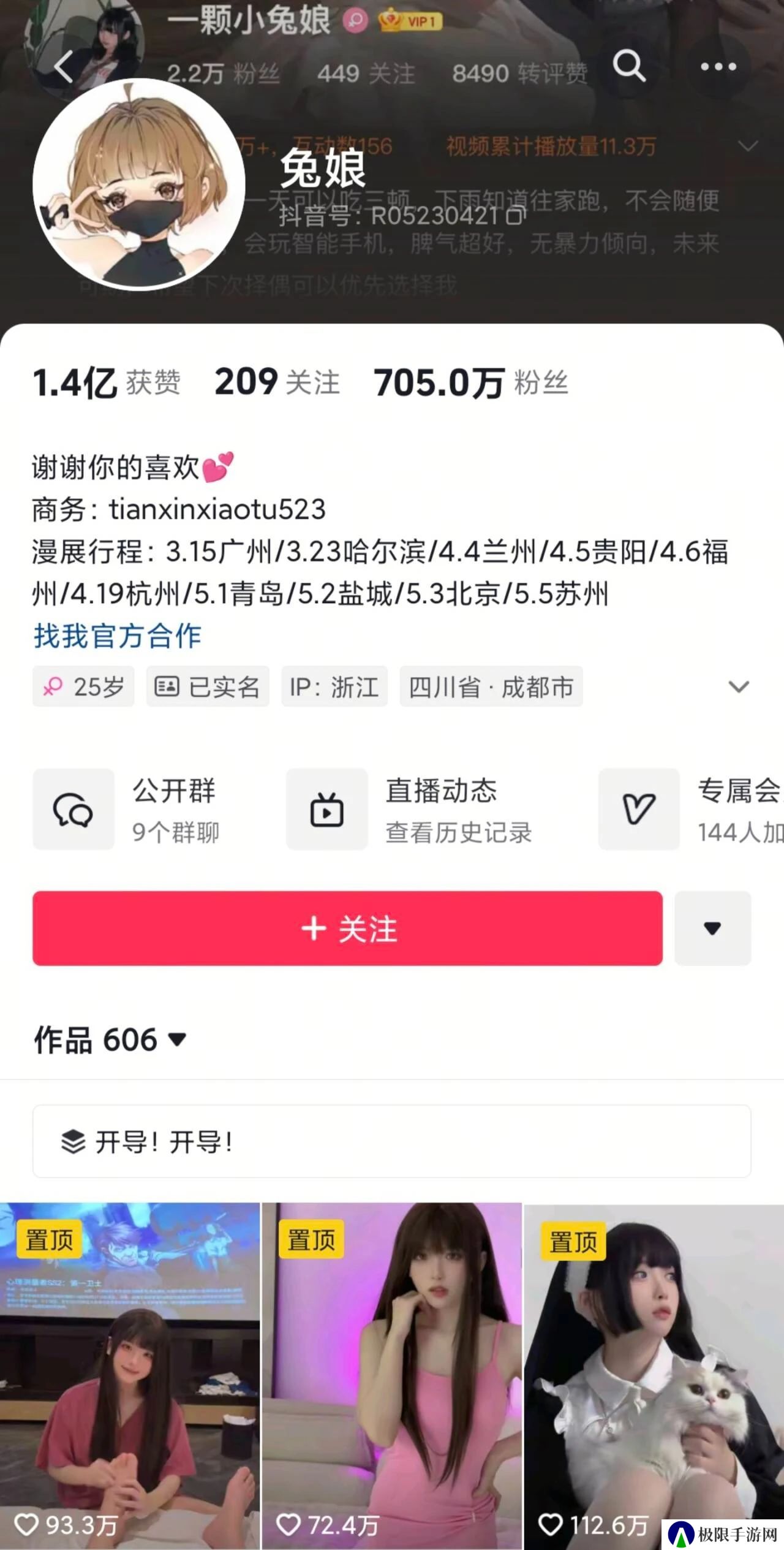Screen dimensions: 784x1550
Task: Open the 作品 606 sorting dropdown
Action: tap(110, 1040)
